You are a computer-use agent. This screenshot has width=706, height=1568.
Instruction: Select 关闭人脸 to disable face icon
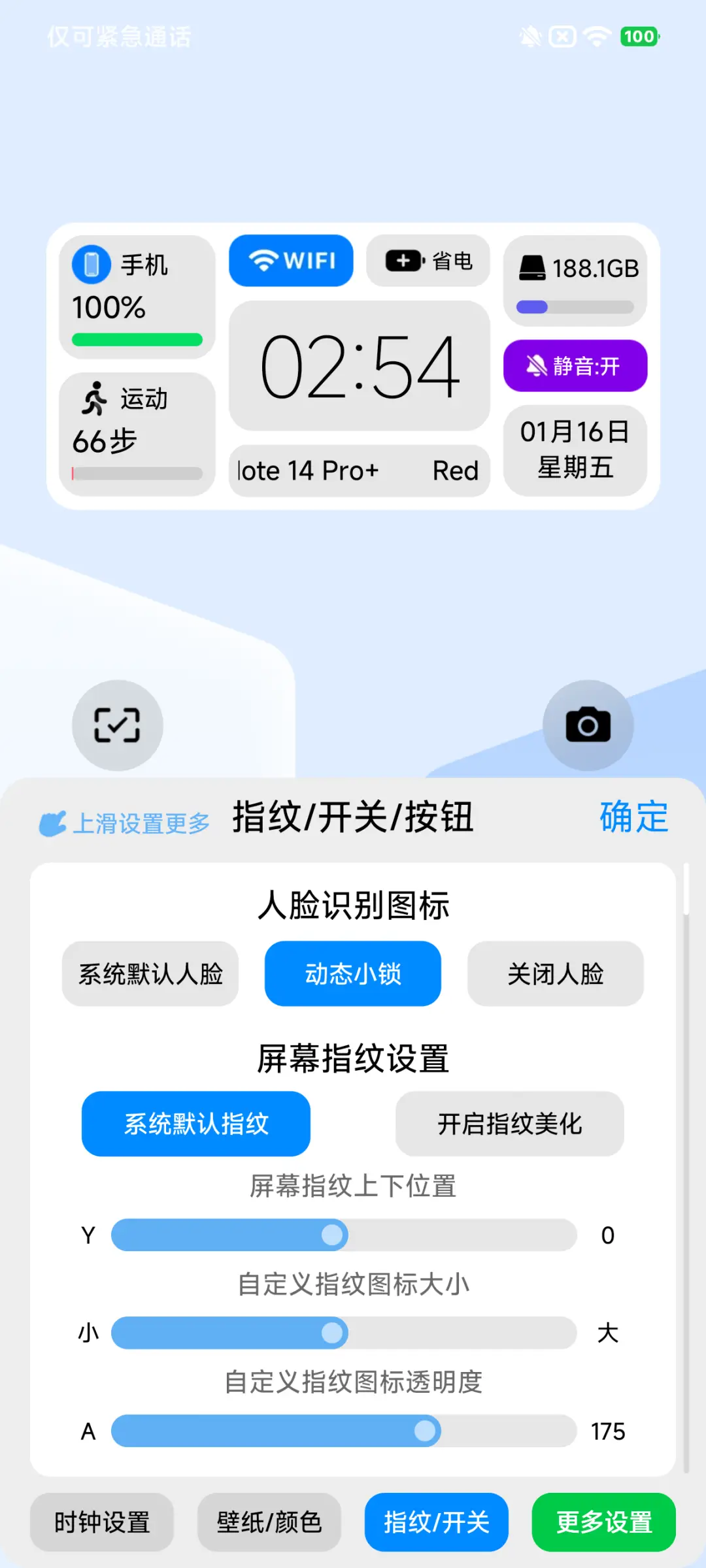point(555,973)
